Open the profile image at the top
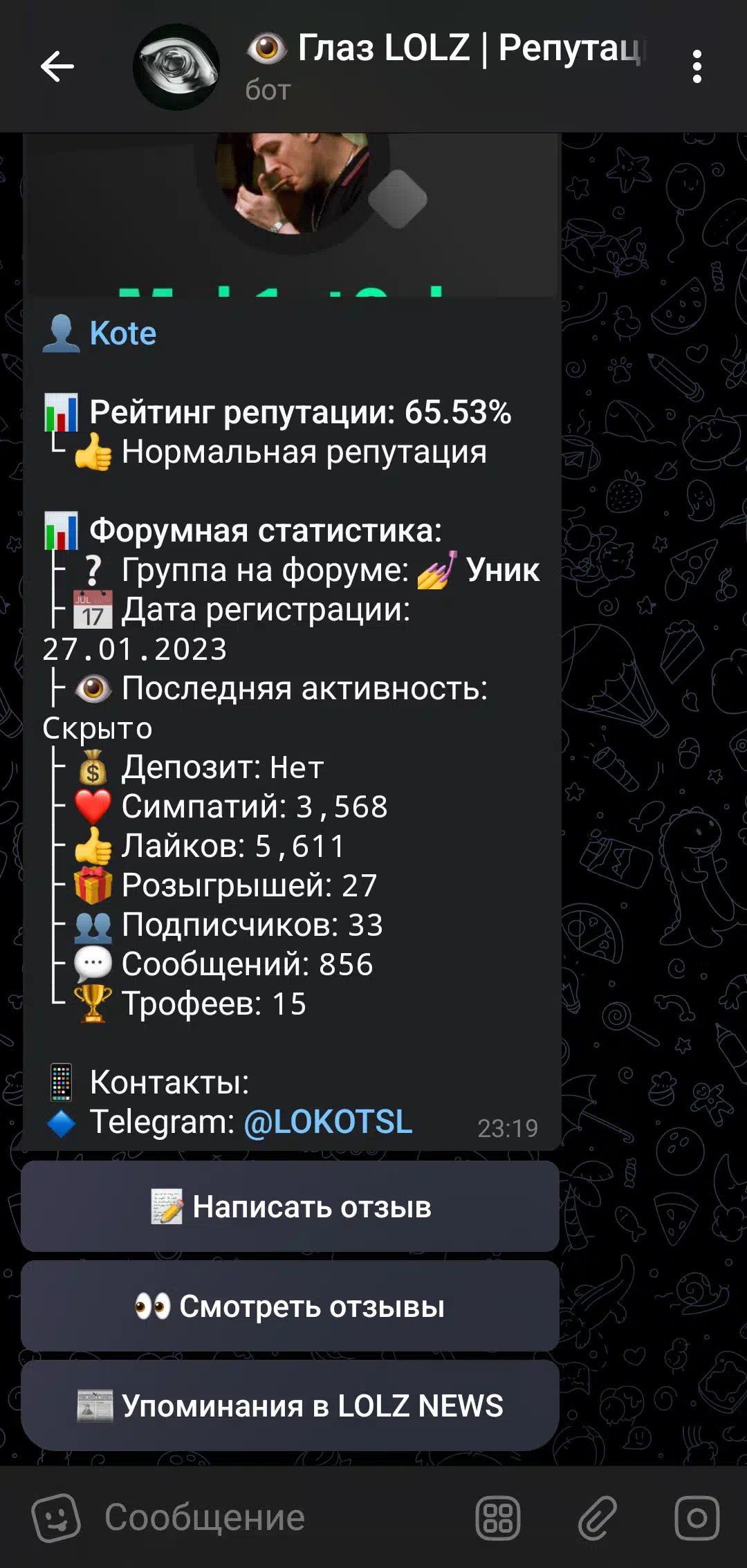Viewport: 747px width, 1568px height. (x=293, y=184)
